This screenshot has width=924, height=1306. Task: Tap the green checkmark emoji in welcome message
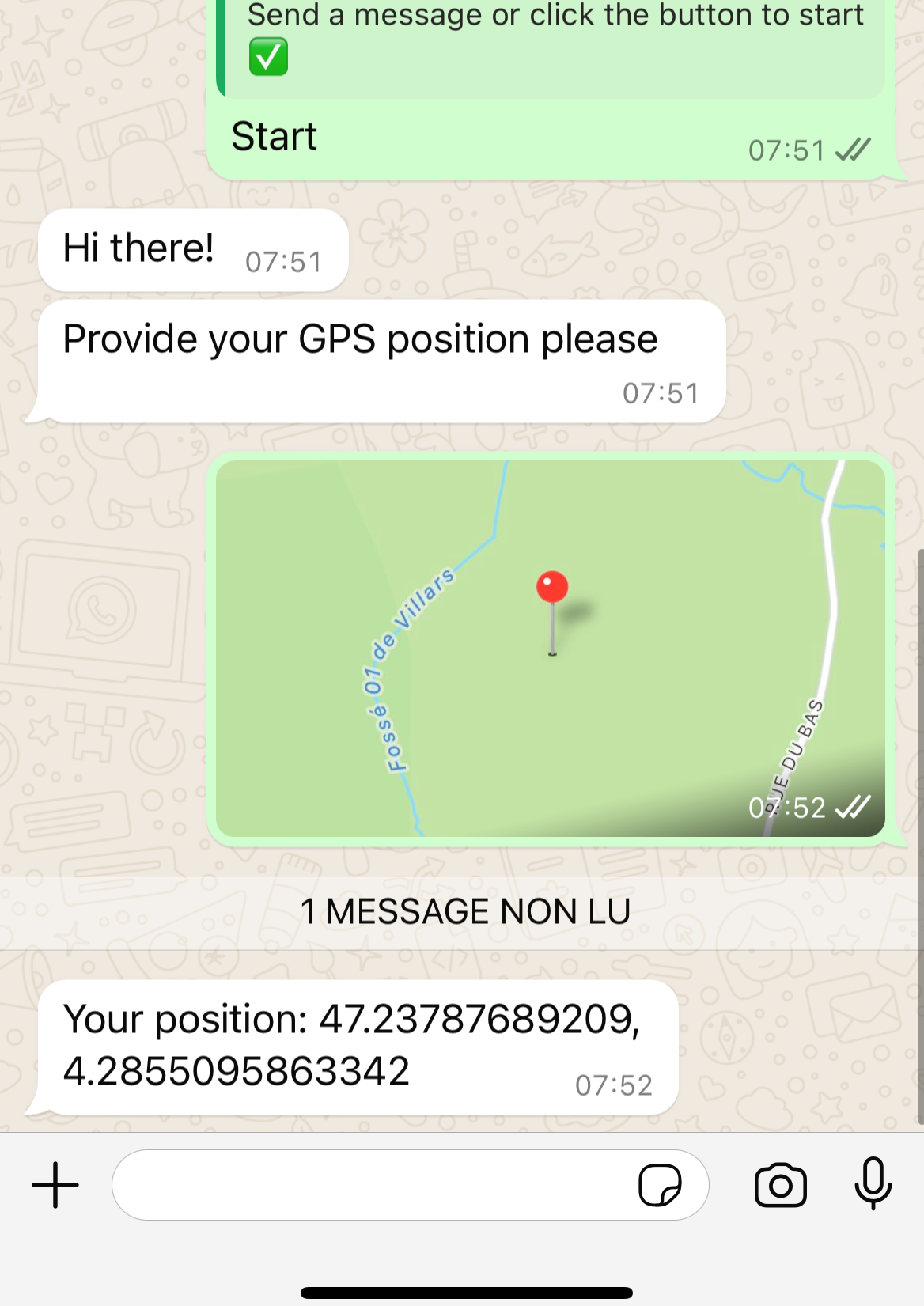(x=269, y=57)
